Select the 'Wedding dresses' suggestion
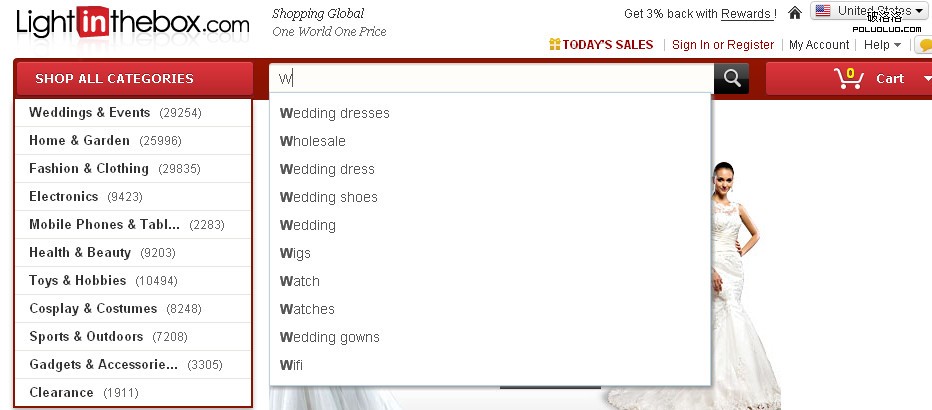The height and width of the screenshot is (410, 932). pos(335,113)
